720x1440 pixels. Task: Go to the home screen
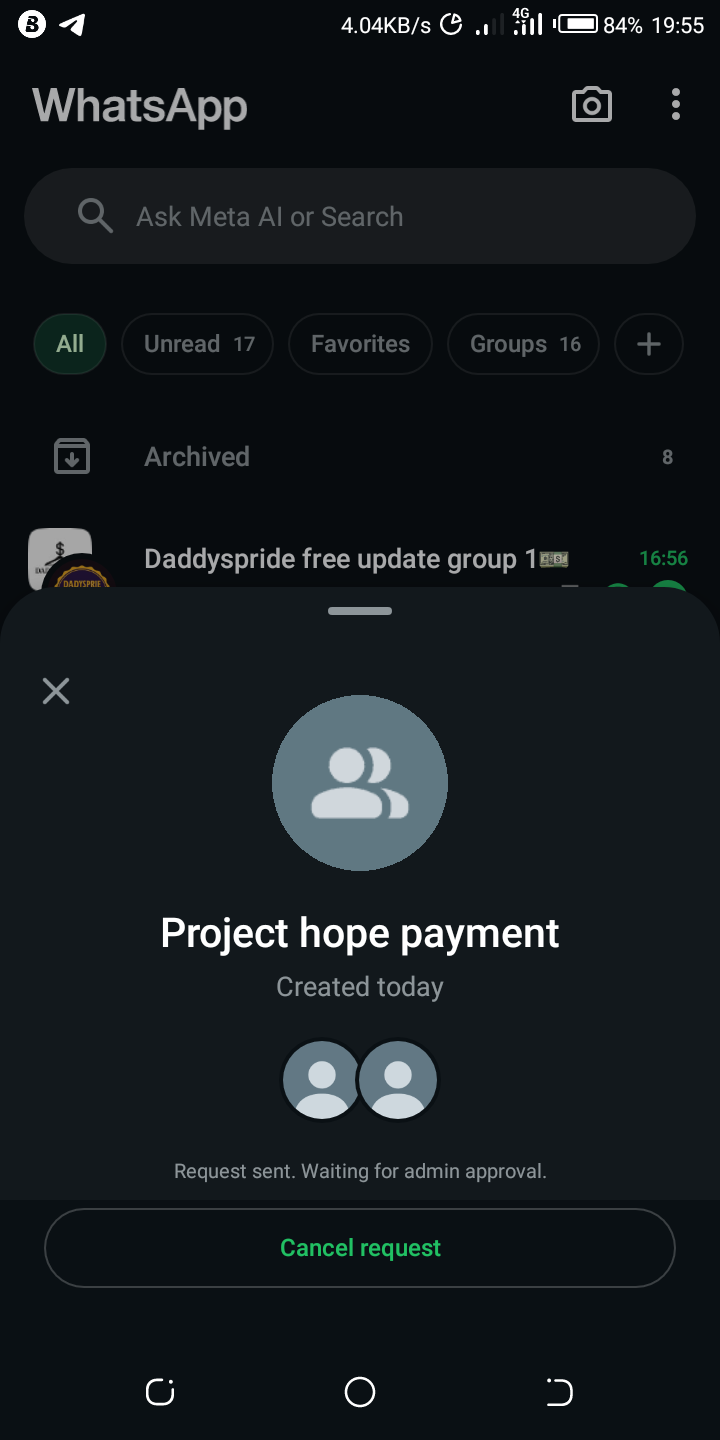click(x=360, y=1392)
